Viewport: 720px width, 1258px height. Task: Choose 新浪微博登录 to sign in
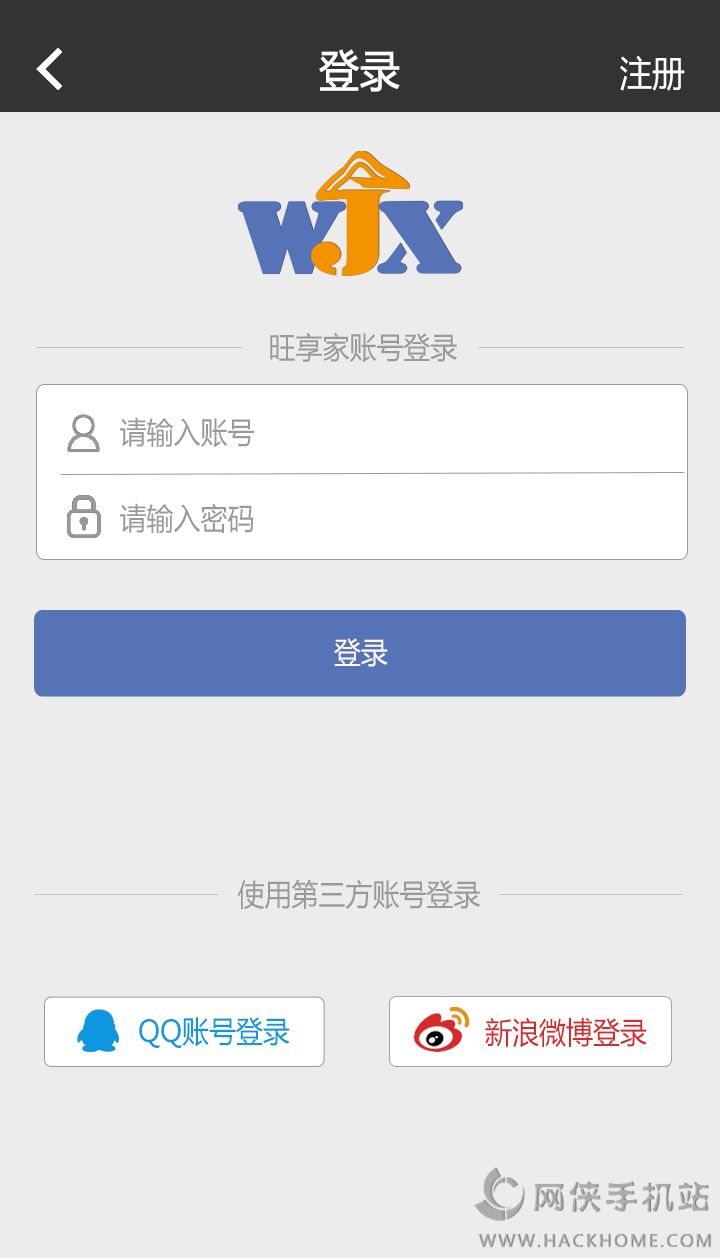coord(530,1031)
